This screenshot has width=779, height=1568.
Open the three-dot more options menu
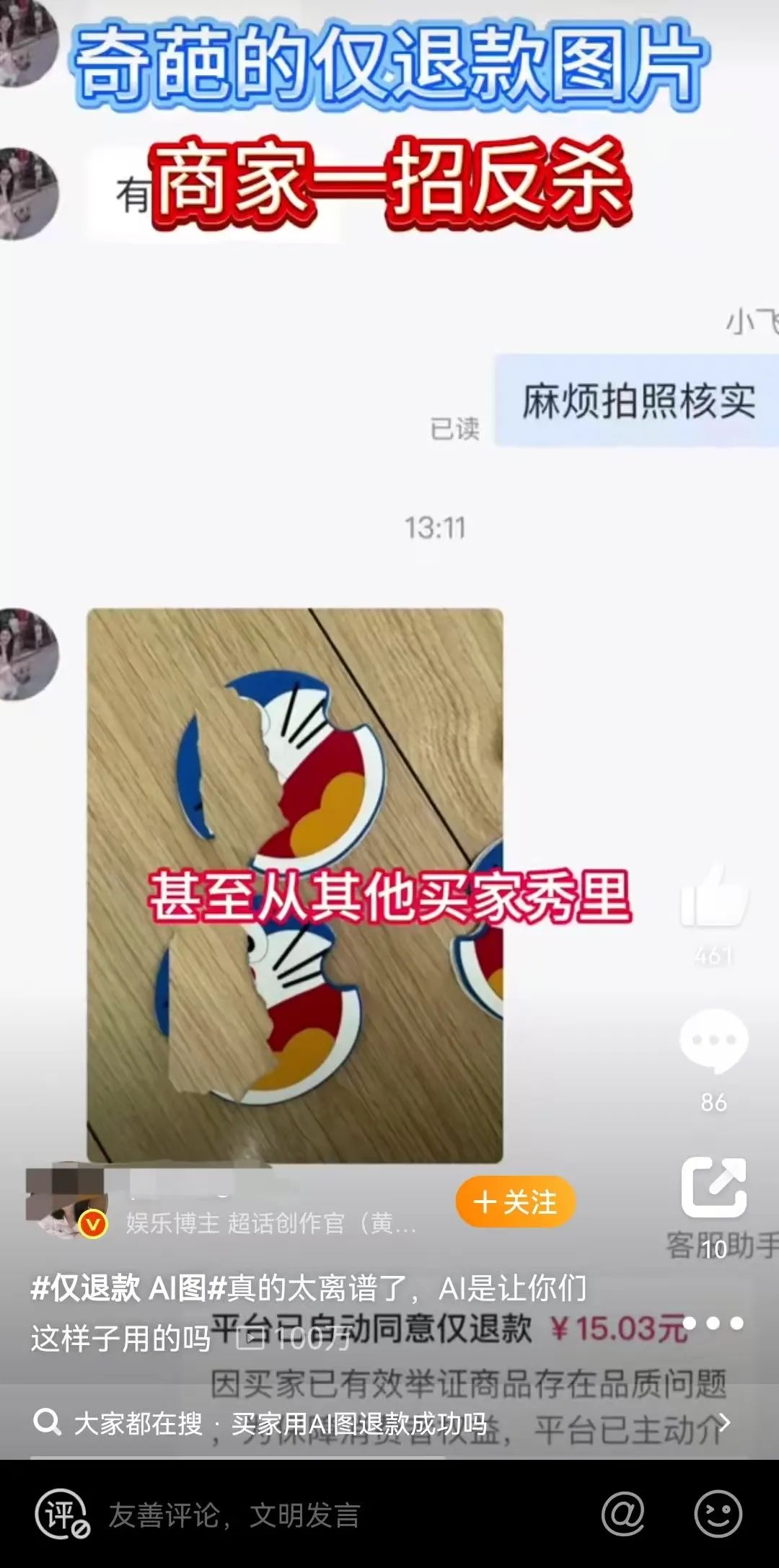click(x=713, y=1323)
